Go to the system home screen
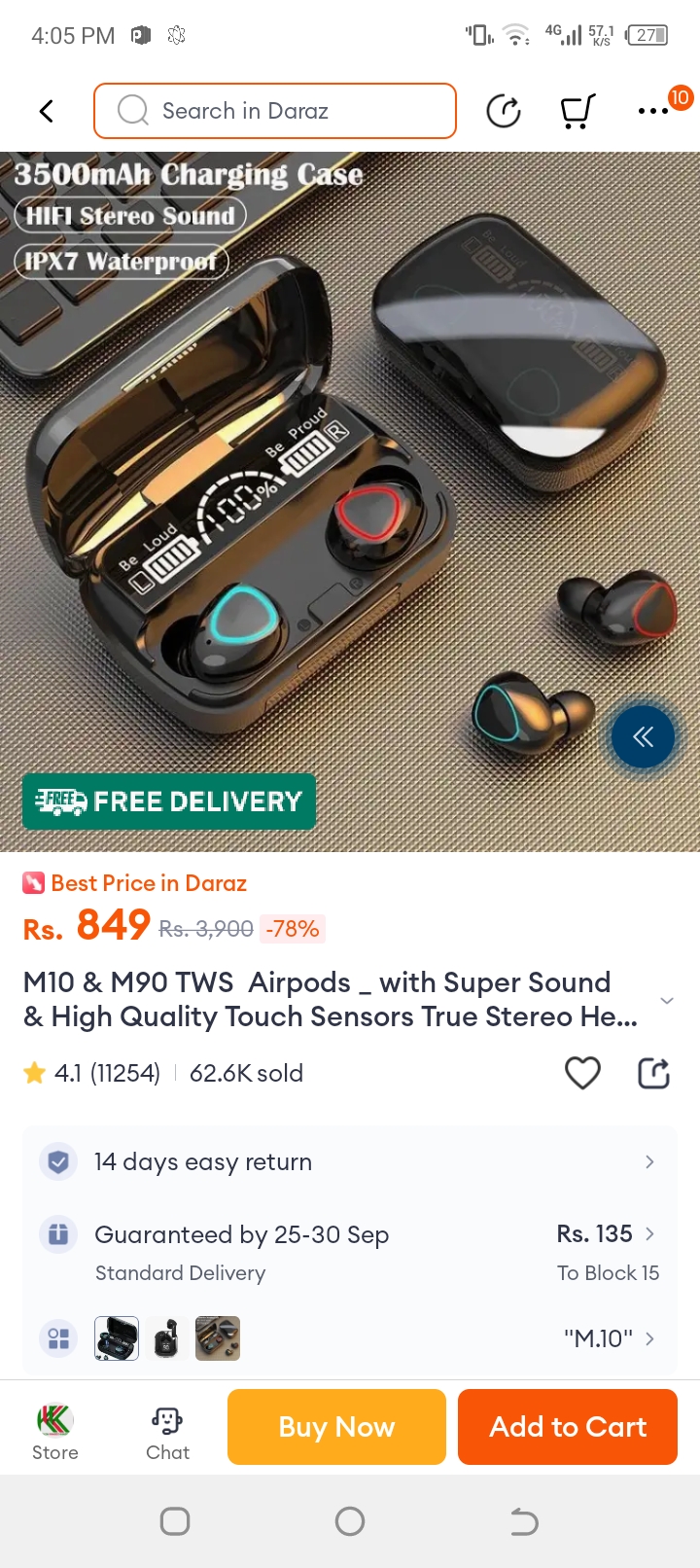Screen dimensions: 700x1568 pos(350,1521)
